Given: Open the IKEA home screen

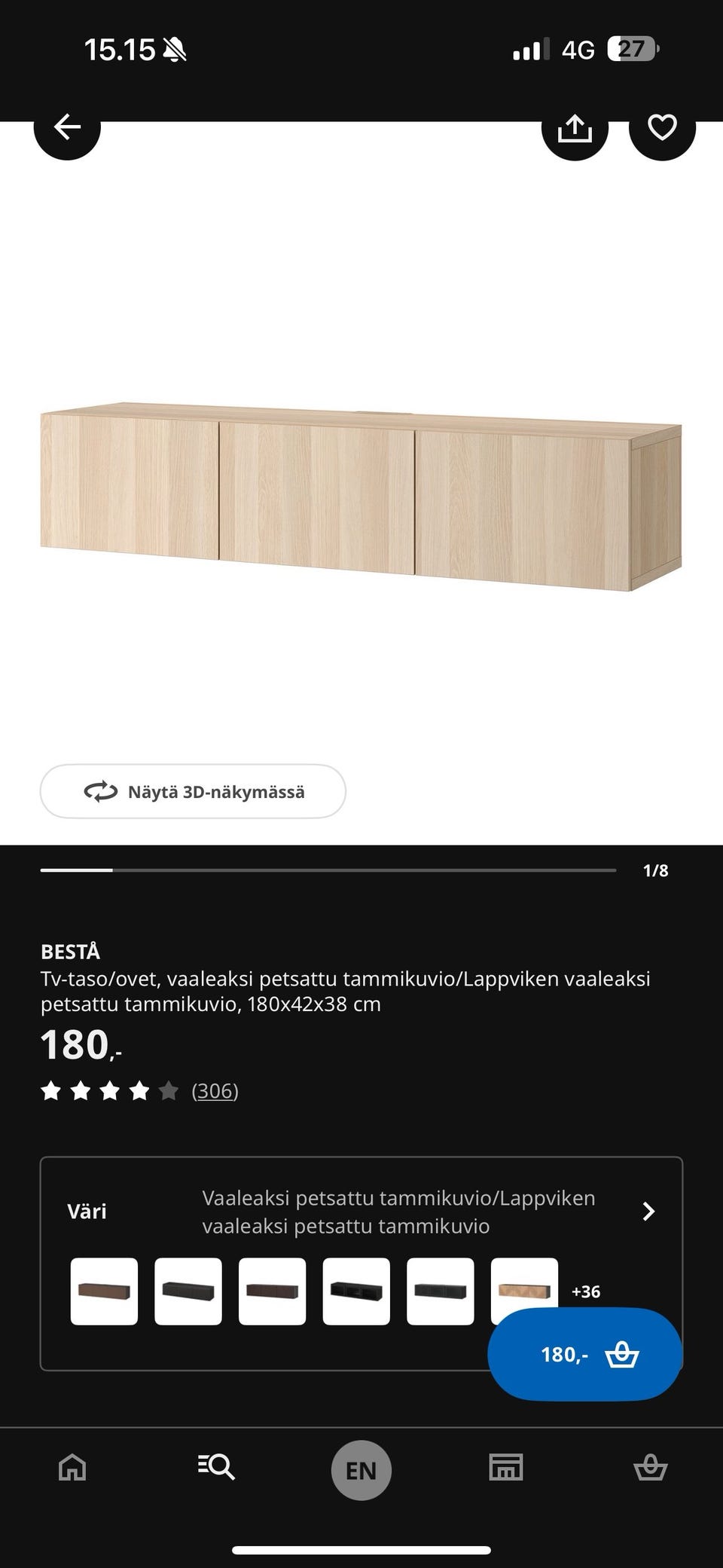Looking at the screenshot, I should click(72, 1467).
